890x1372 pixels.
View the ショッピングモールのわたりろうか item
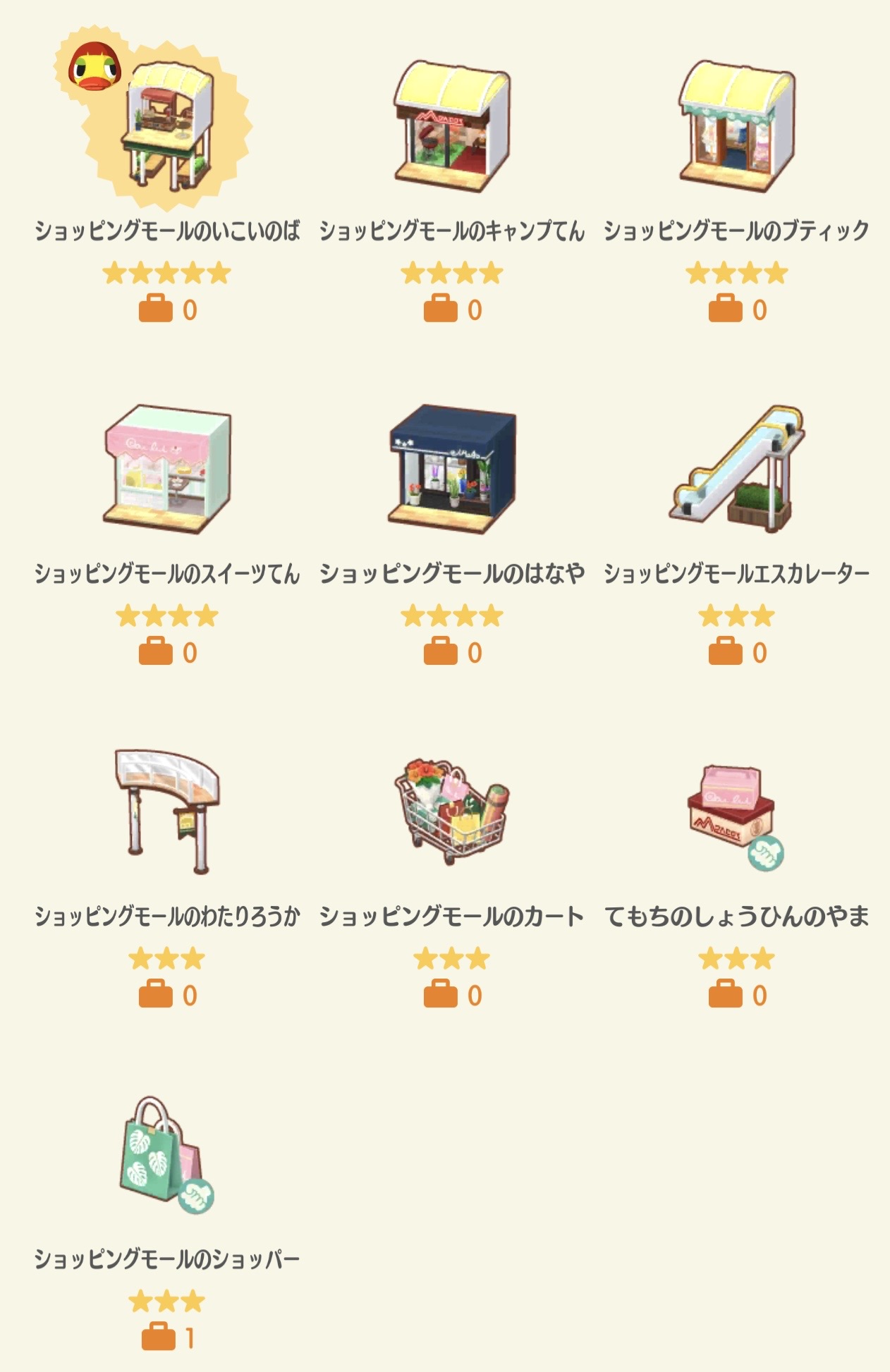(x=168, y=811)
